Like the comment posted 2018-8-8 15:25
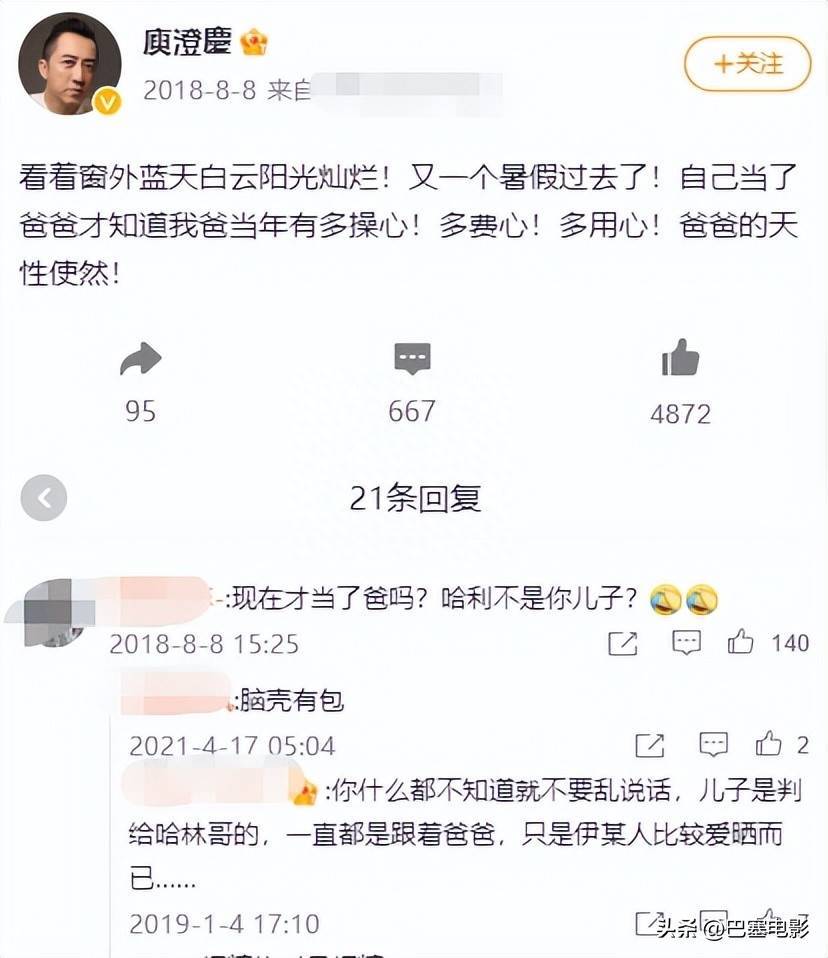This screenshot has height=958, width=828. (x=741, y=642)
